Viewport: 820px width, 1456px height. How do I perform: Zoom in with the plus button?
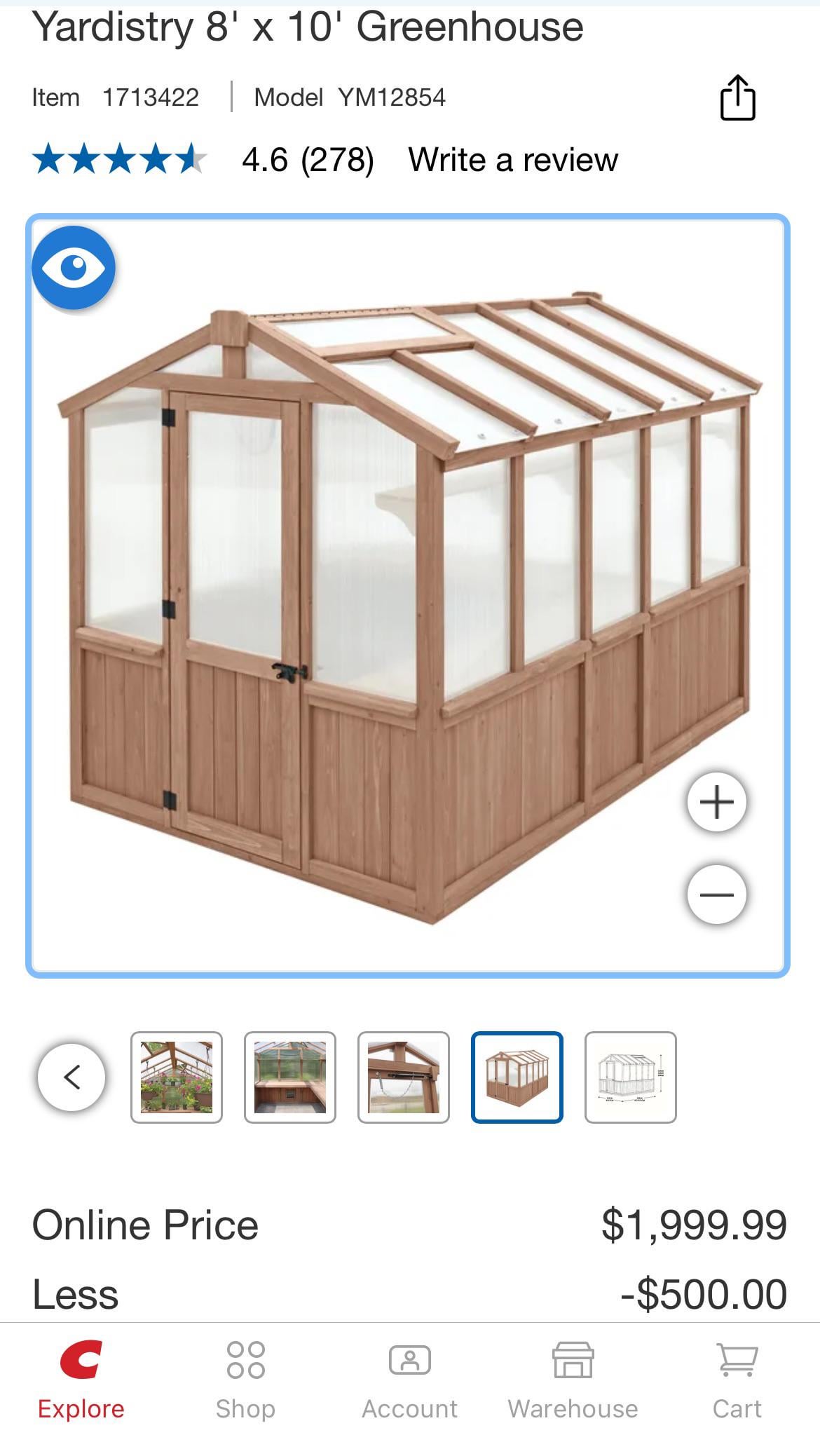(x=716, y=802)
